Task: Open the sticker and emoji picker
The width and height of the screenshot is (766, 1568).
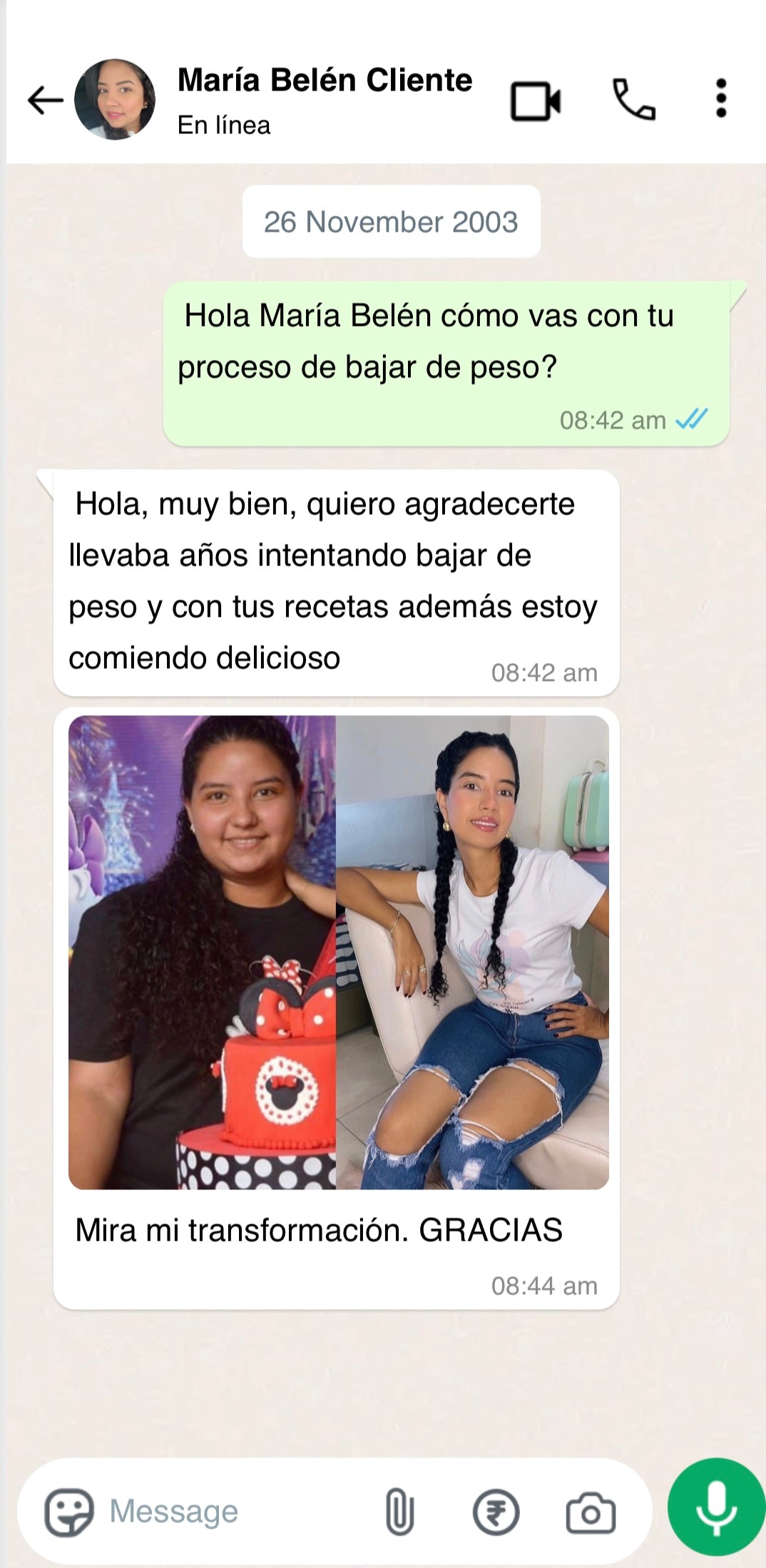Action: click(x=68, y=1512)
